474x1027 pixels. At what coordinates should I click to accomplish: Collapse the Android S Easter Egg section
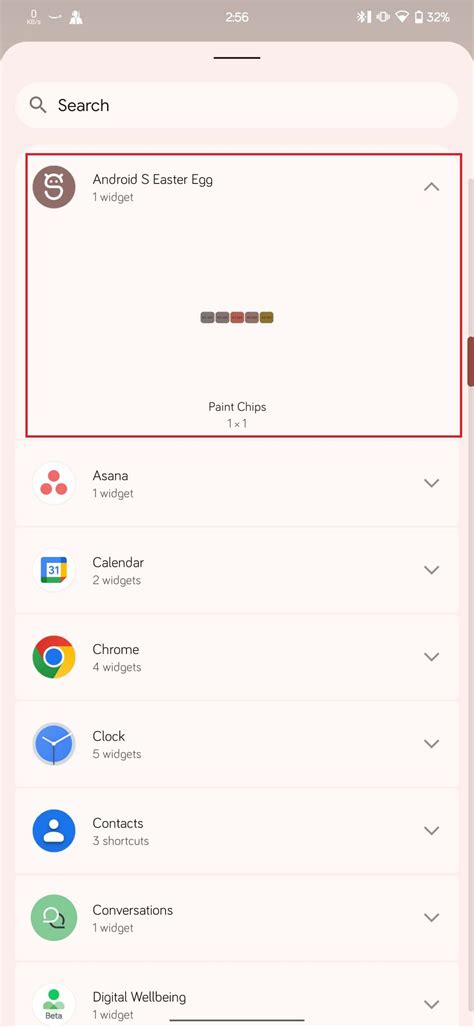click(x=431, y=187)
